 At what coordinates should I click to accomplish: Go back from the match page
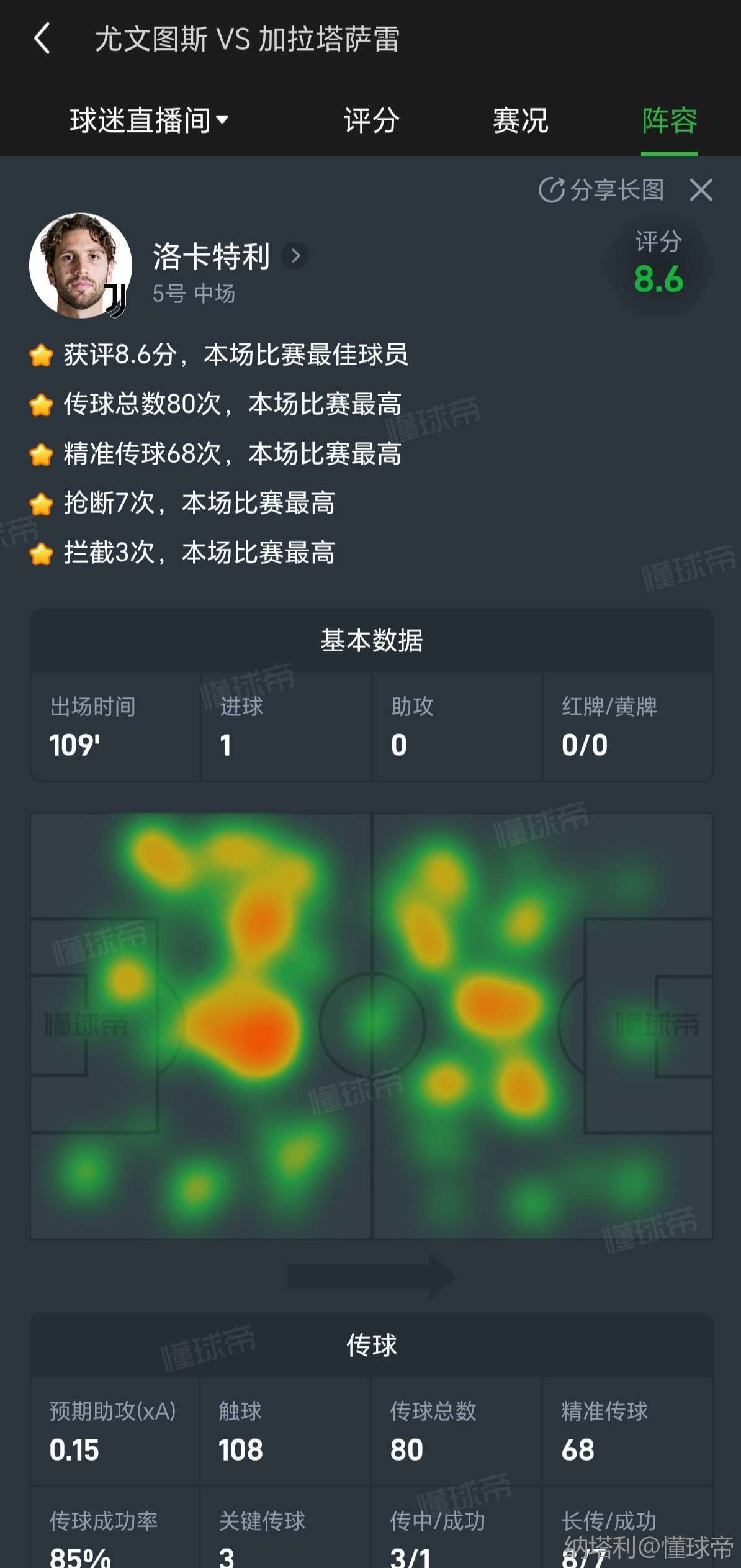[x=42, y=39]
